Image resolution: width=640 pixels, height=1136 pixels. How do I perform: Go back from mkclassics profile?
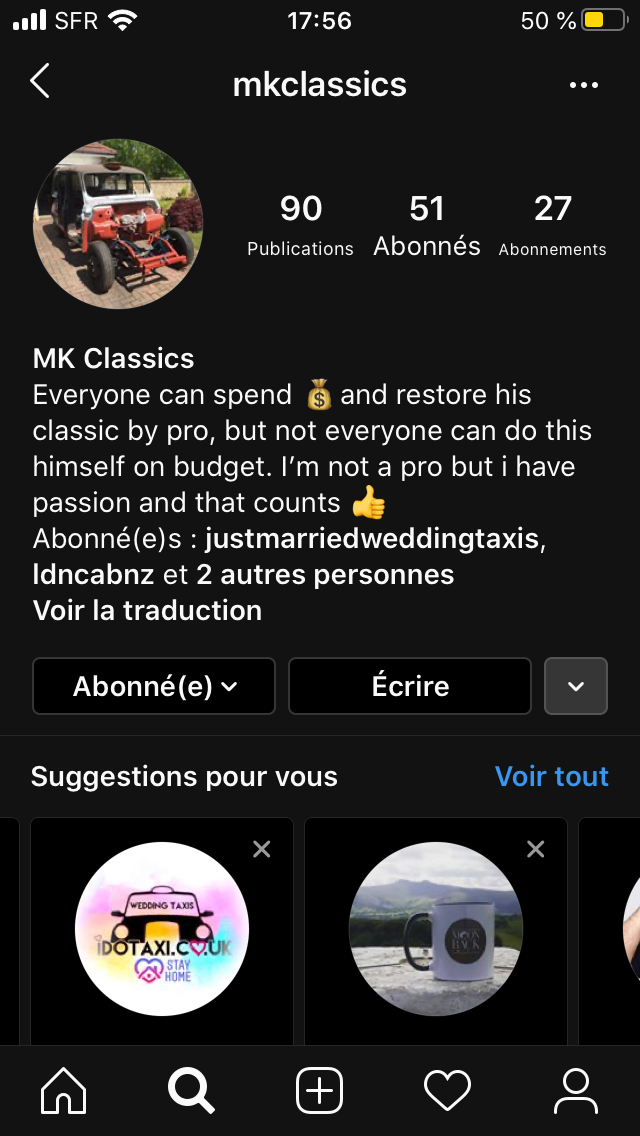(40, 82)
